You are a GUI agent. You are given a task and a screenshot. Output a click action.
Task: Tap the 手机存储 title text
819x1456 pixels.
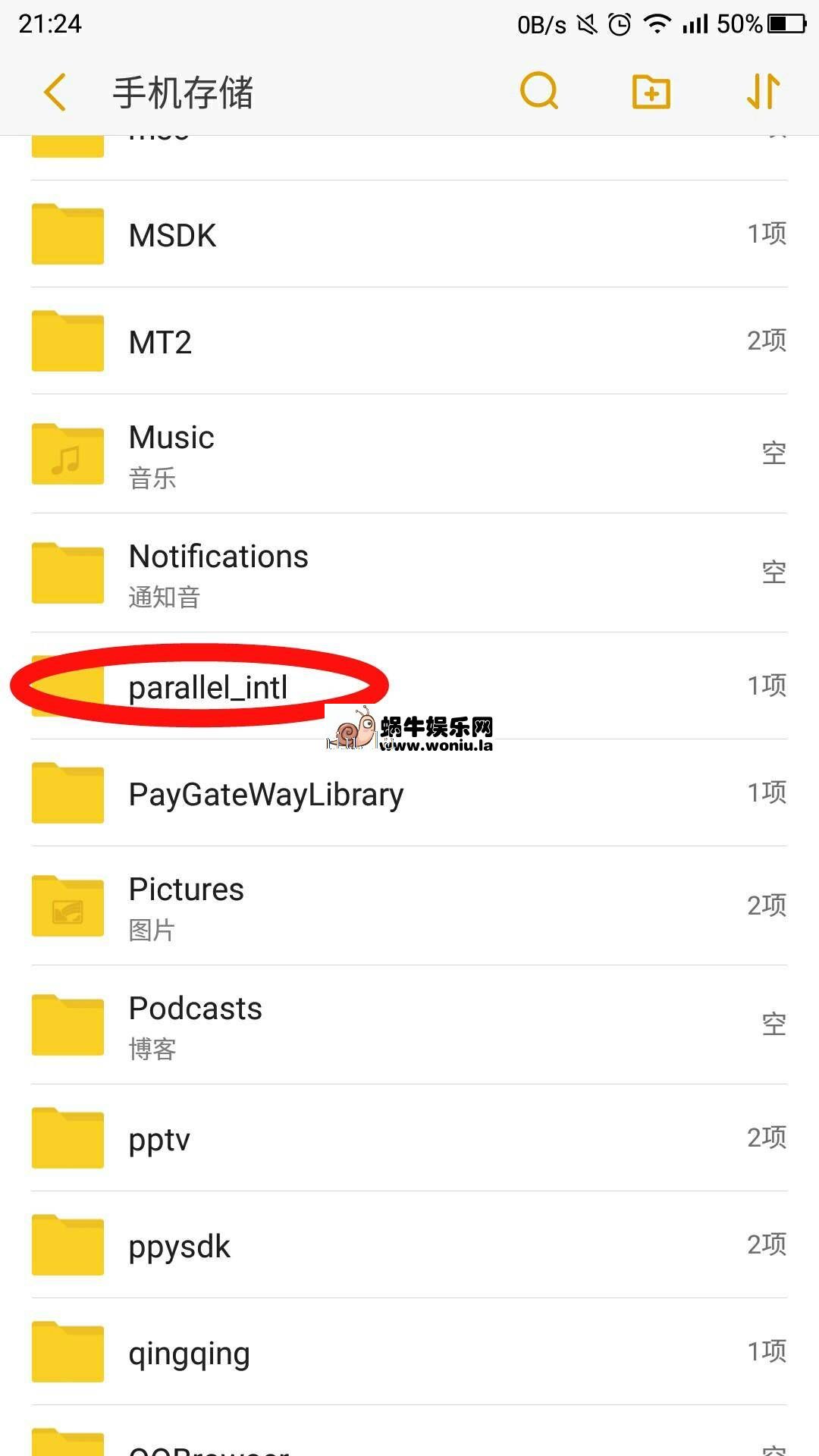pos(182,91)
